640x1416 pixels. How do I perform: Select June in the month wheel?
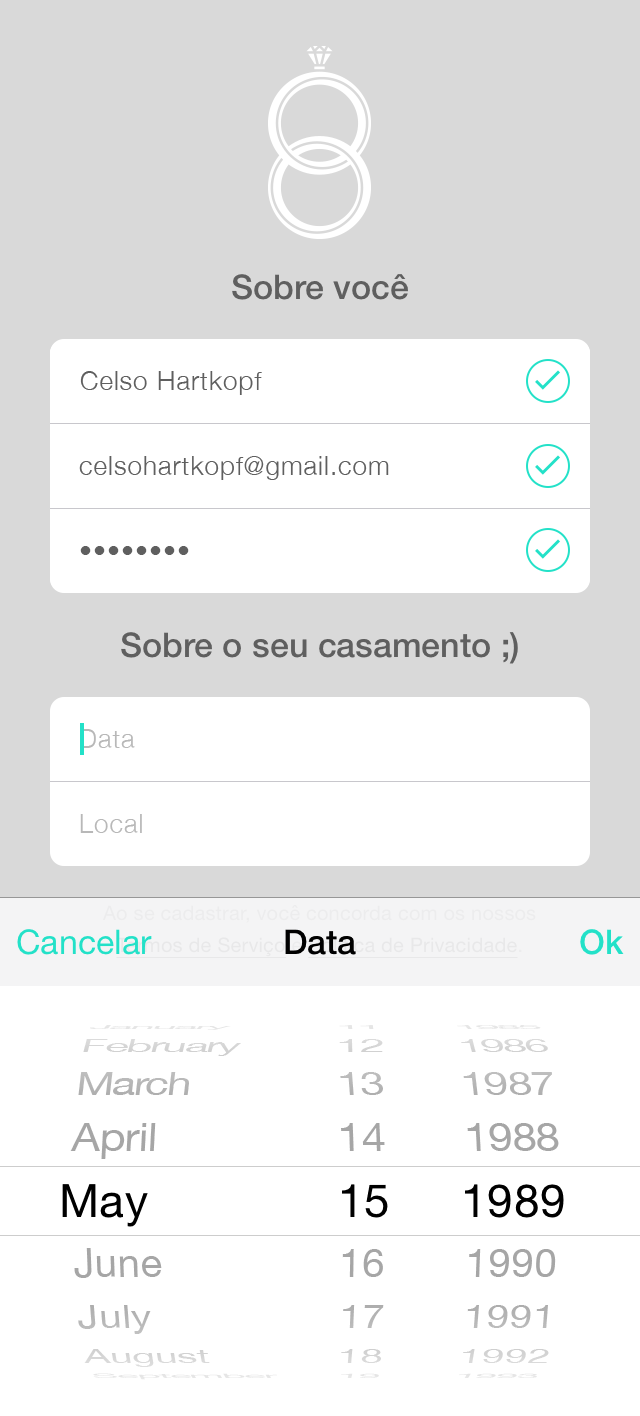pyautogui.click(x=118, y=1264)
